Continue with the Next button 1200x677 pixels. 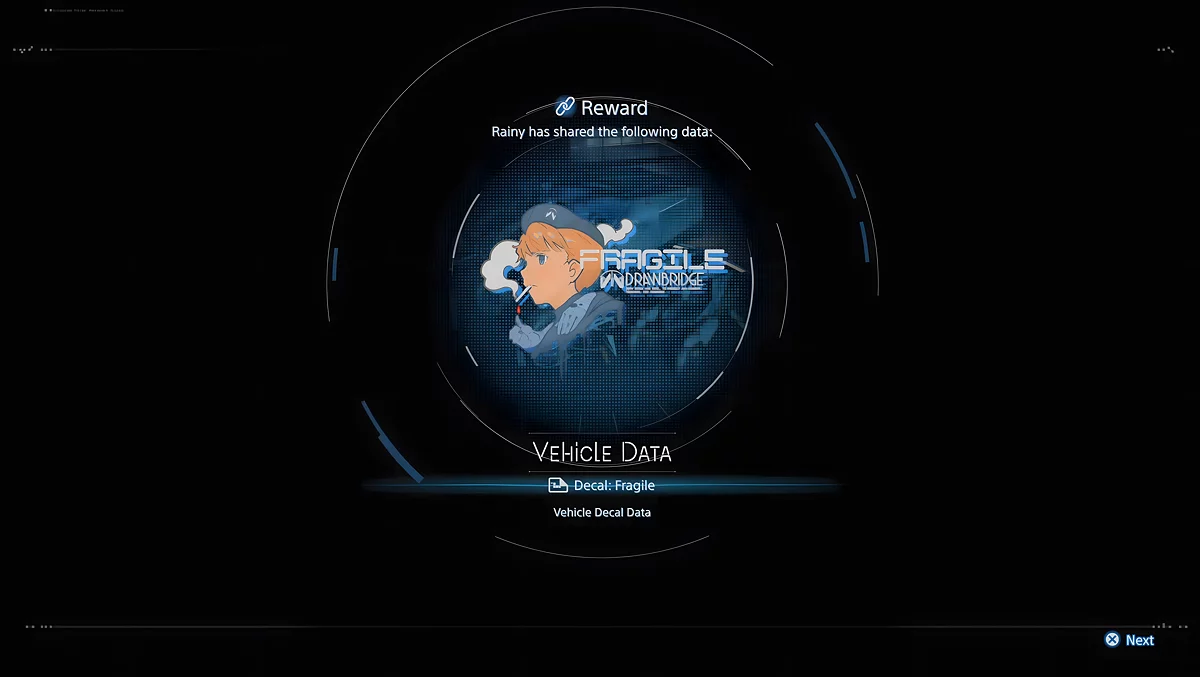coord(1129,640)
